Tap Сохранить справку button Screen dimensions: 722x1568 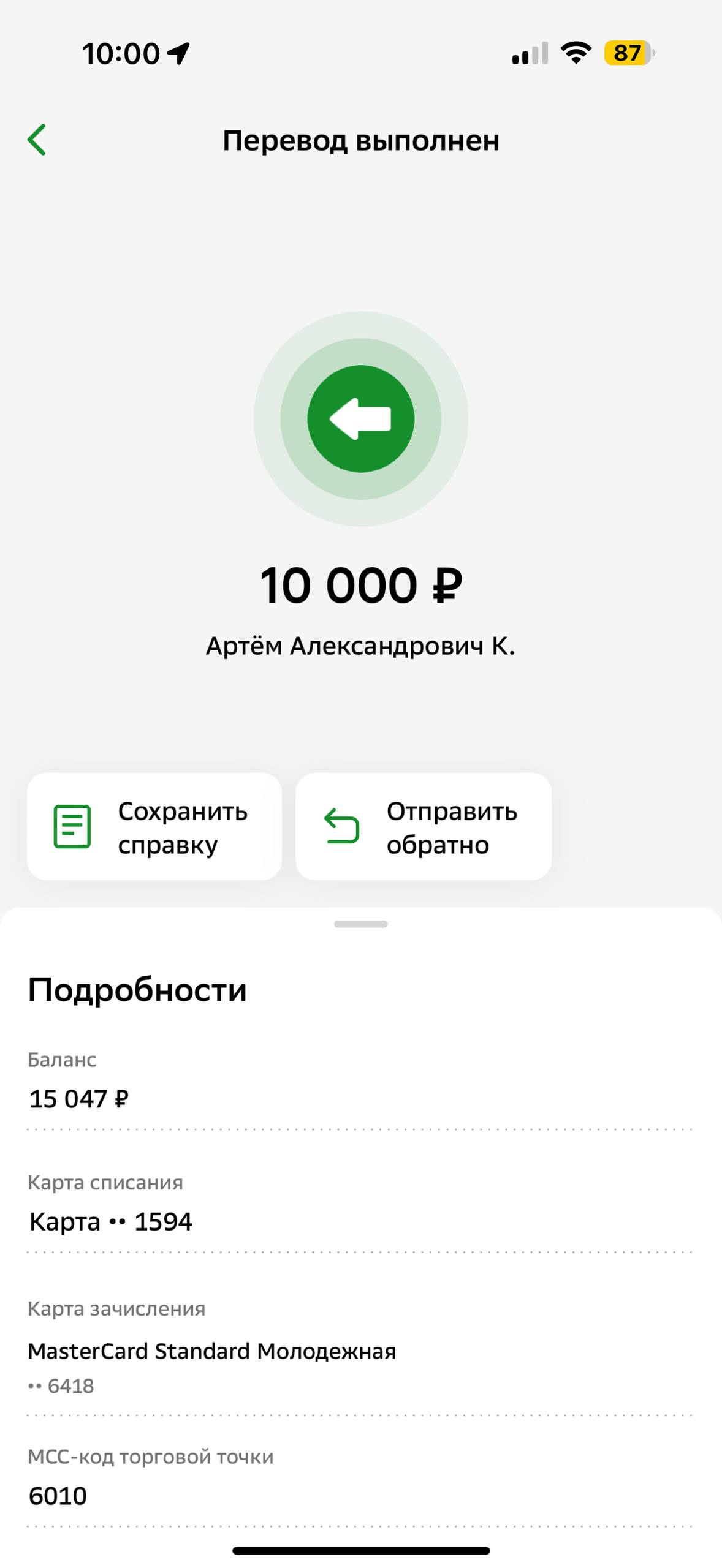(154, 827)
